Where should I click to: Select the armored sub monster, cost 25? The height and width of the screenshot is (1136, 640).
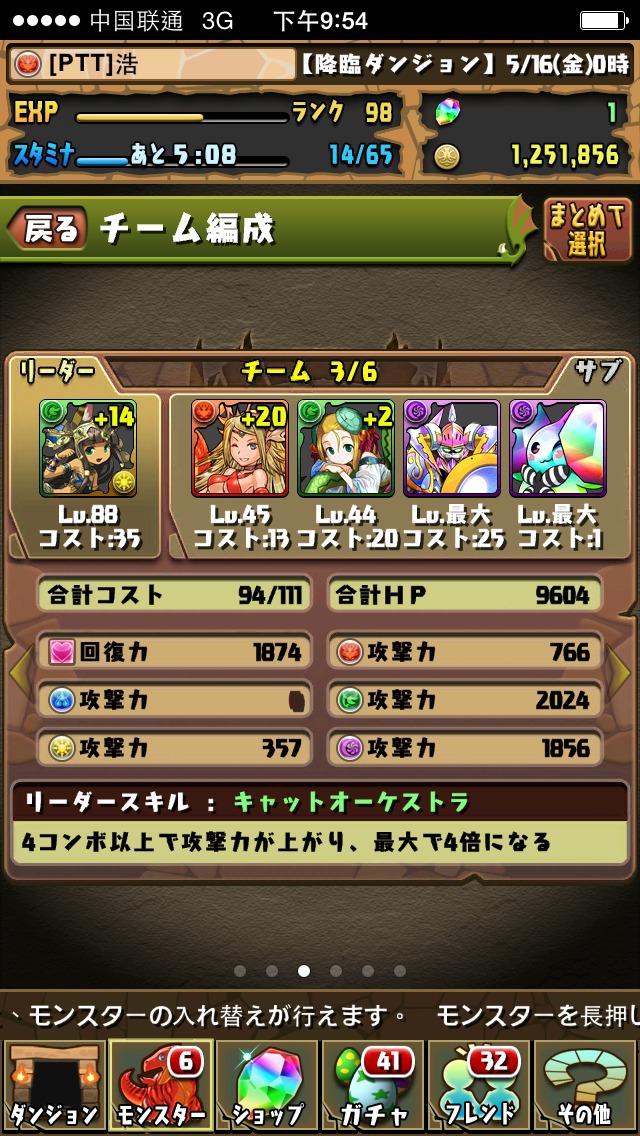452,448
